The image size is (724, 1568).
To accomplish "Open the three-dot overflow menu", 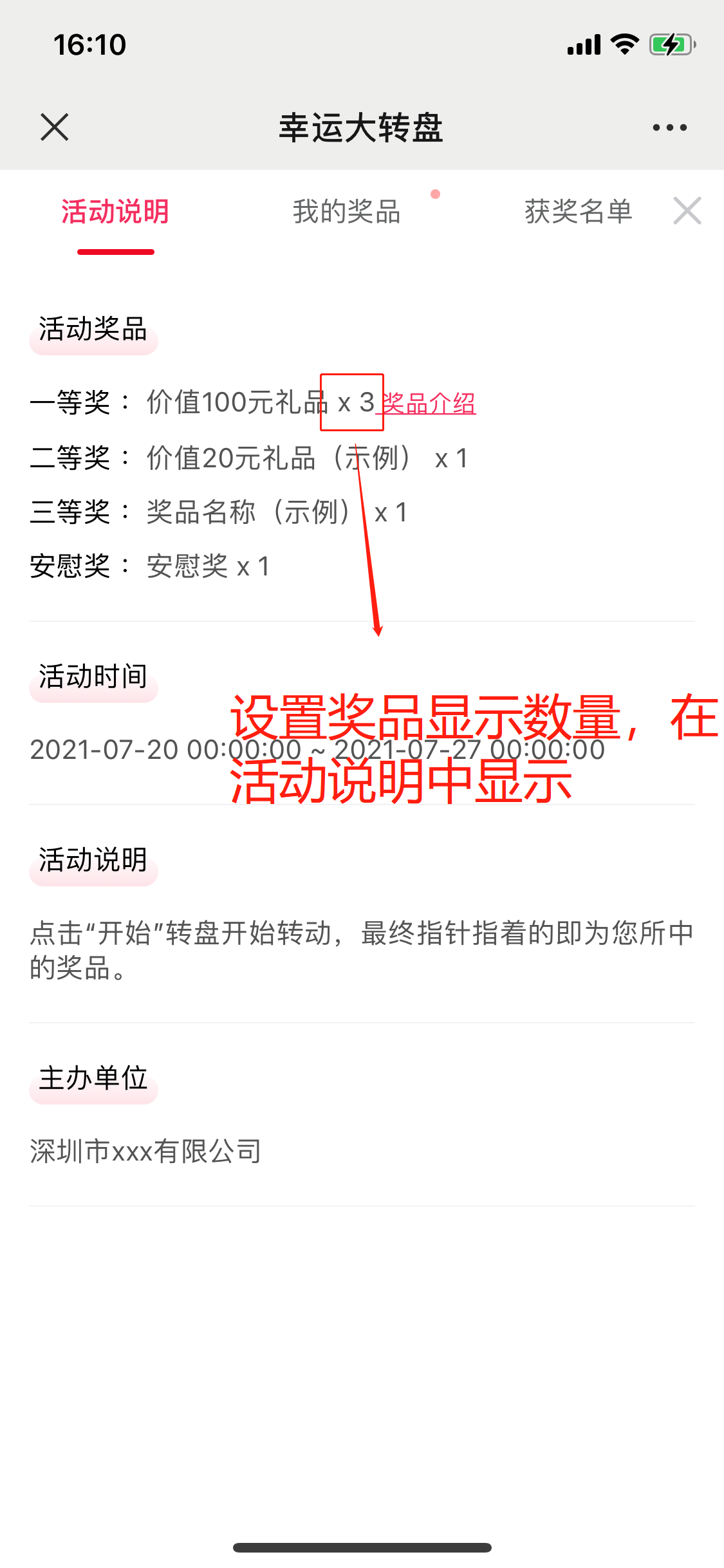I will [x=669, y=127].
